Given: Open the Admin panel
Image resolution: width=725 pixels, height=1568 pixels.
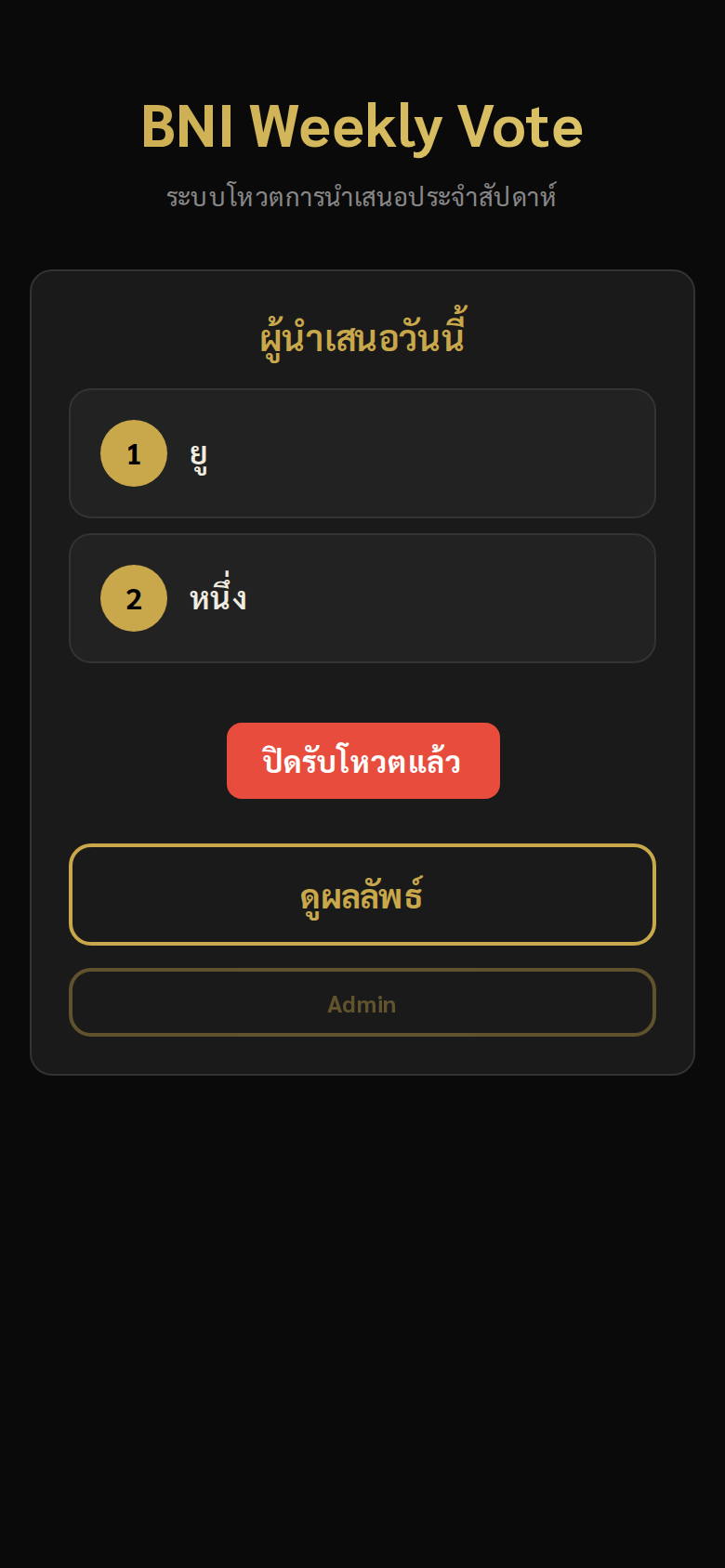Looking at the screenshot, I should 362,1002.
